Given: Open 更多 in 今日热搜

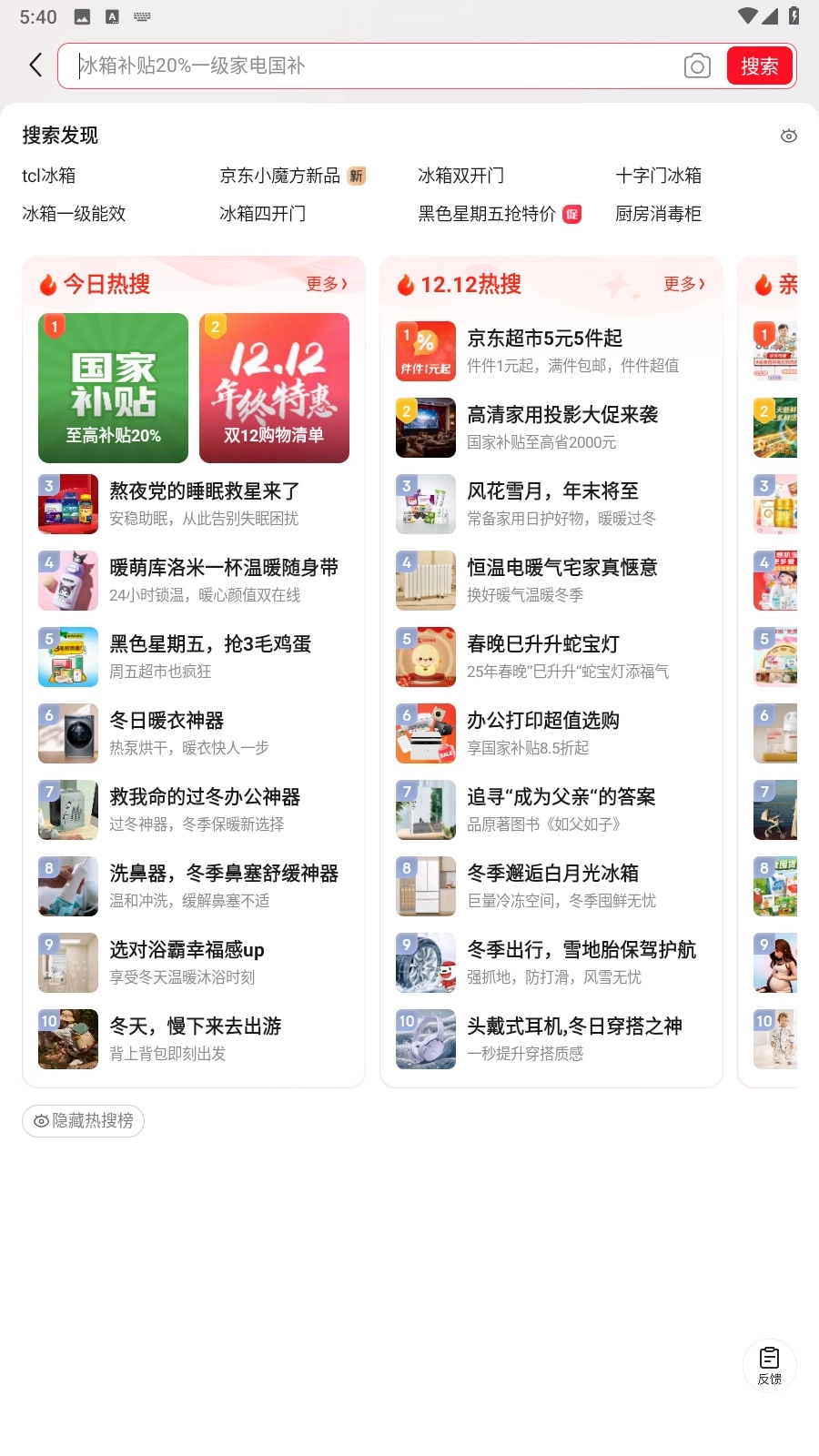Looking at the screenshot, I should [326, 284].
